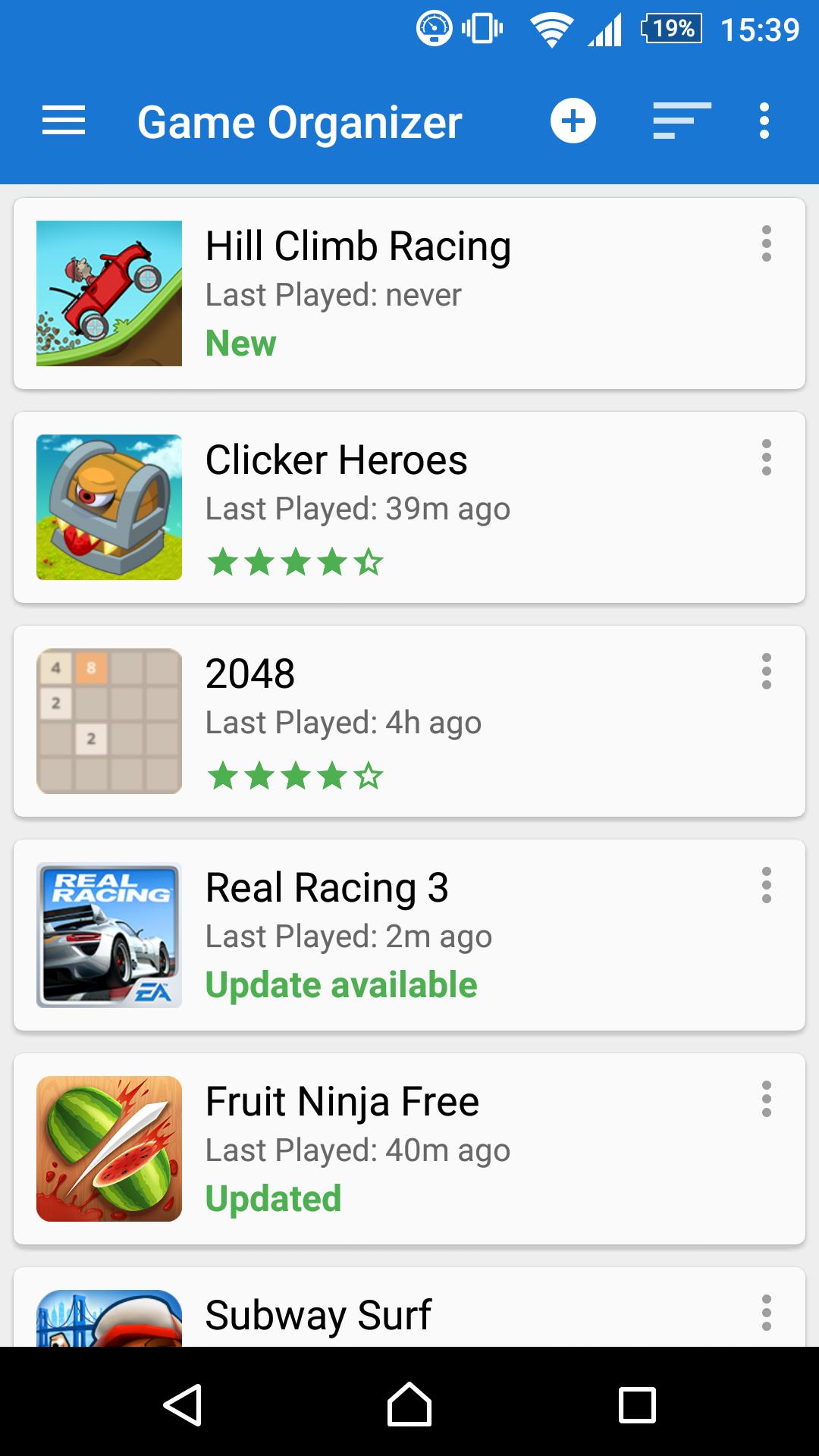Open Subway Surf's item options
Screen dimensions: 819x1456
coord(765,1310)
